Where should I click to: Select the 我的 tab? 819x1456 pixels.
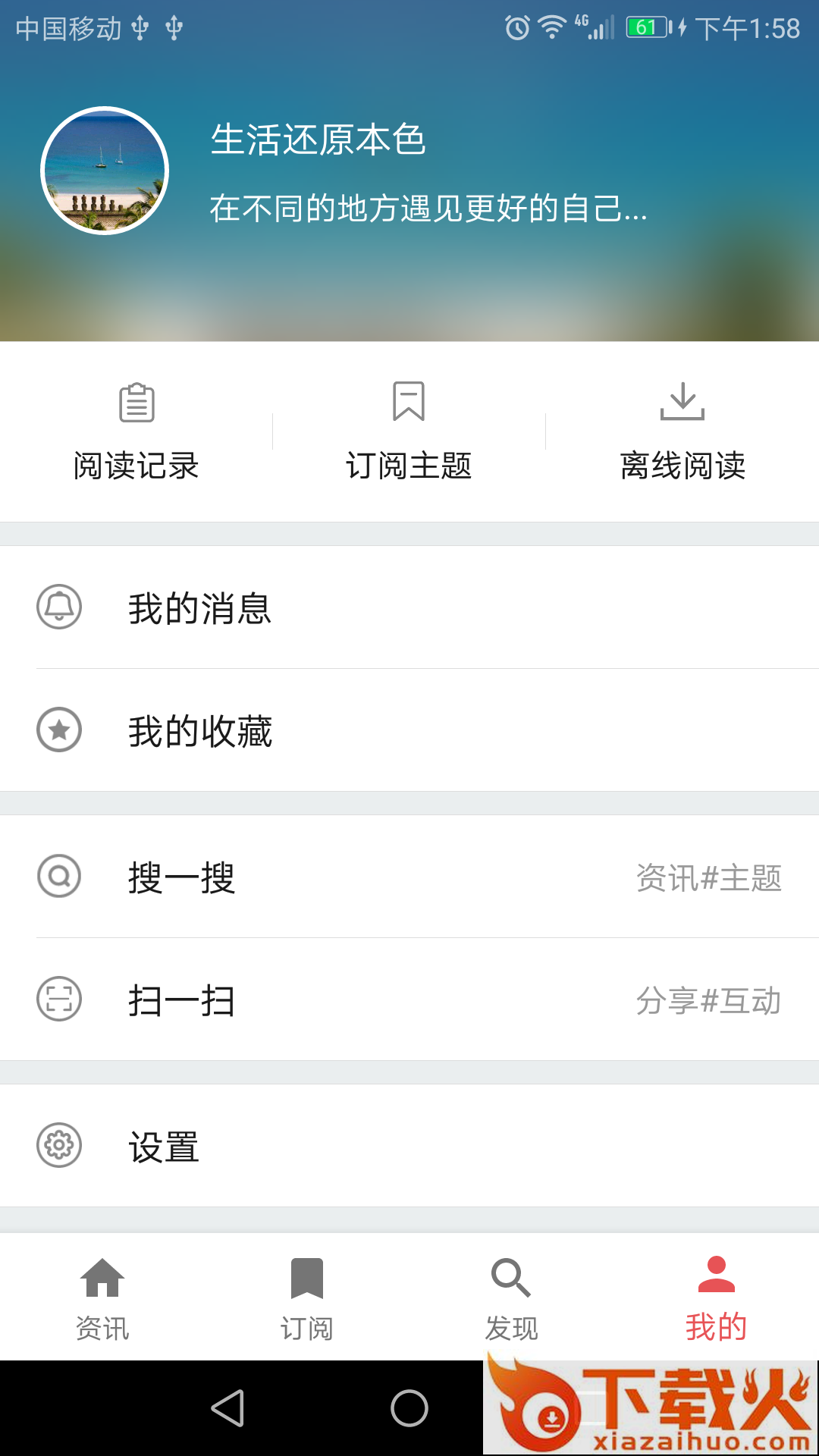click(x=716, y=1297)
